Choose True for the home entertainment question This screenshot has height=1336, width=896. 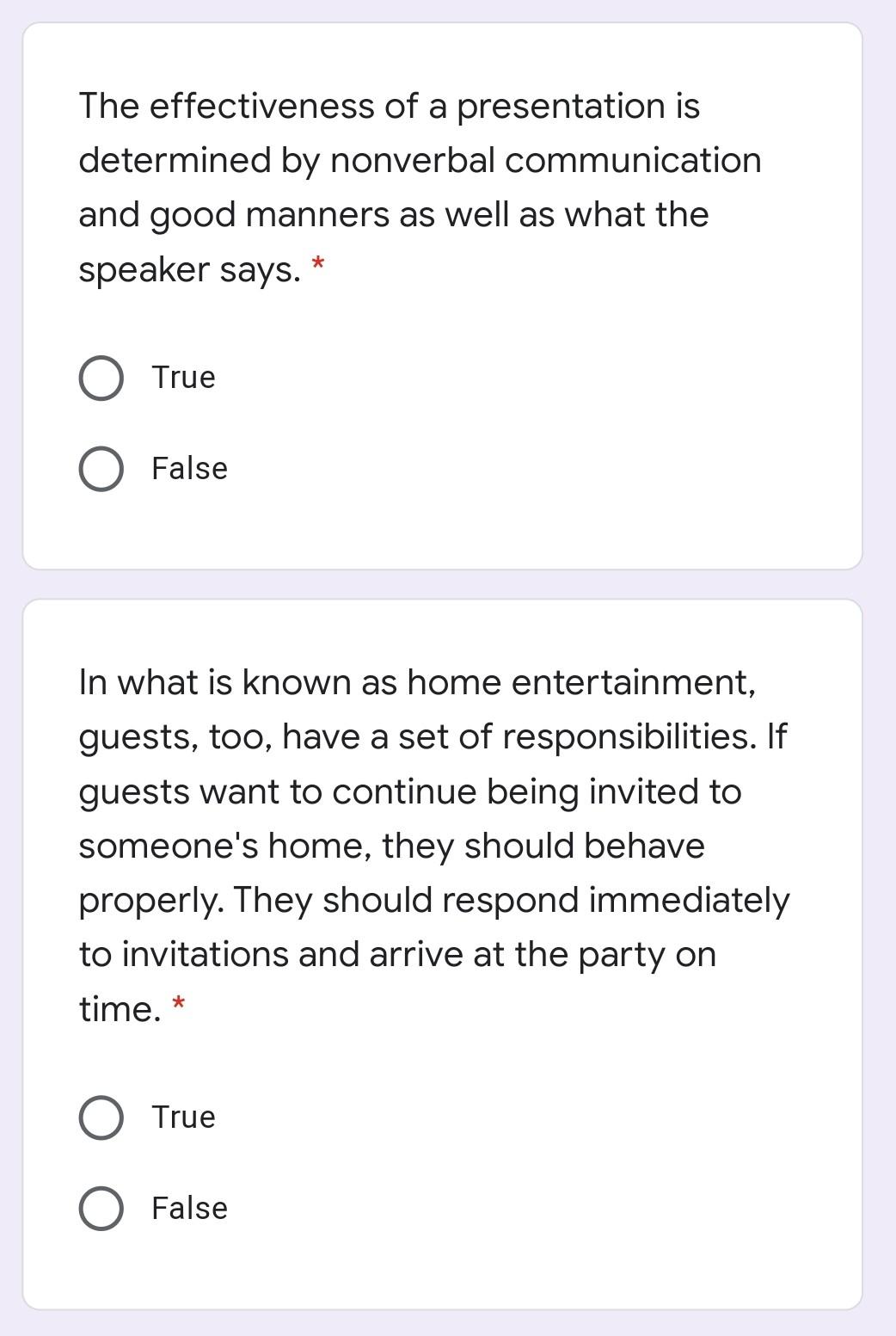[x=101, y=1118]
